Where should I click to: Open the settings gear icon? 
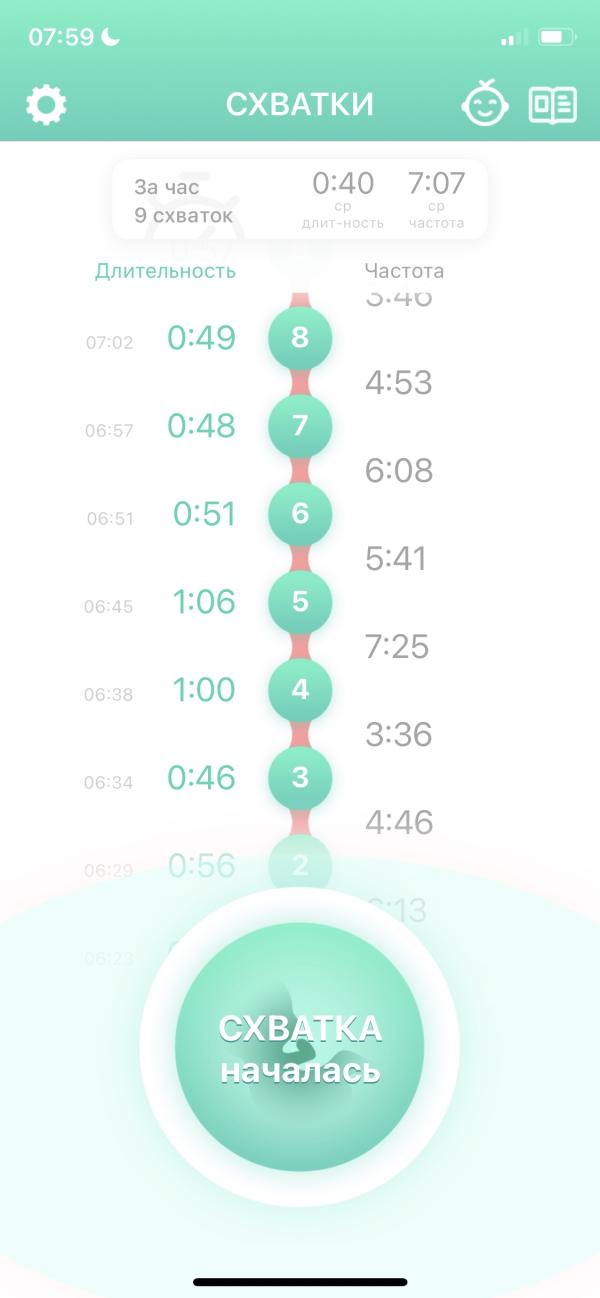[46, 104]
